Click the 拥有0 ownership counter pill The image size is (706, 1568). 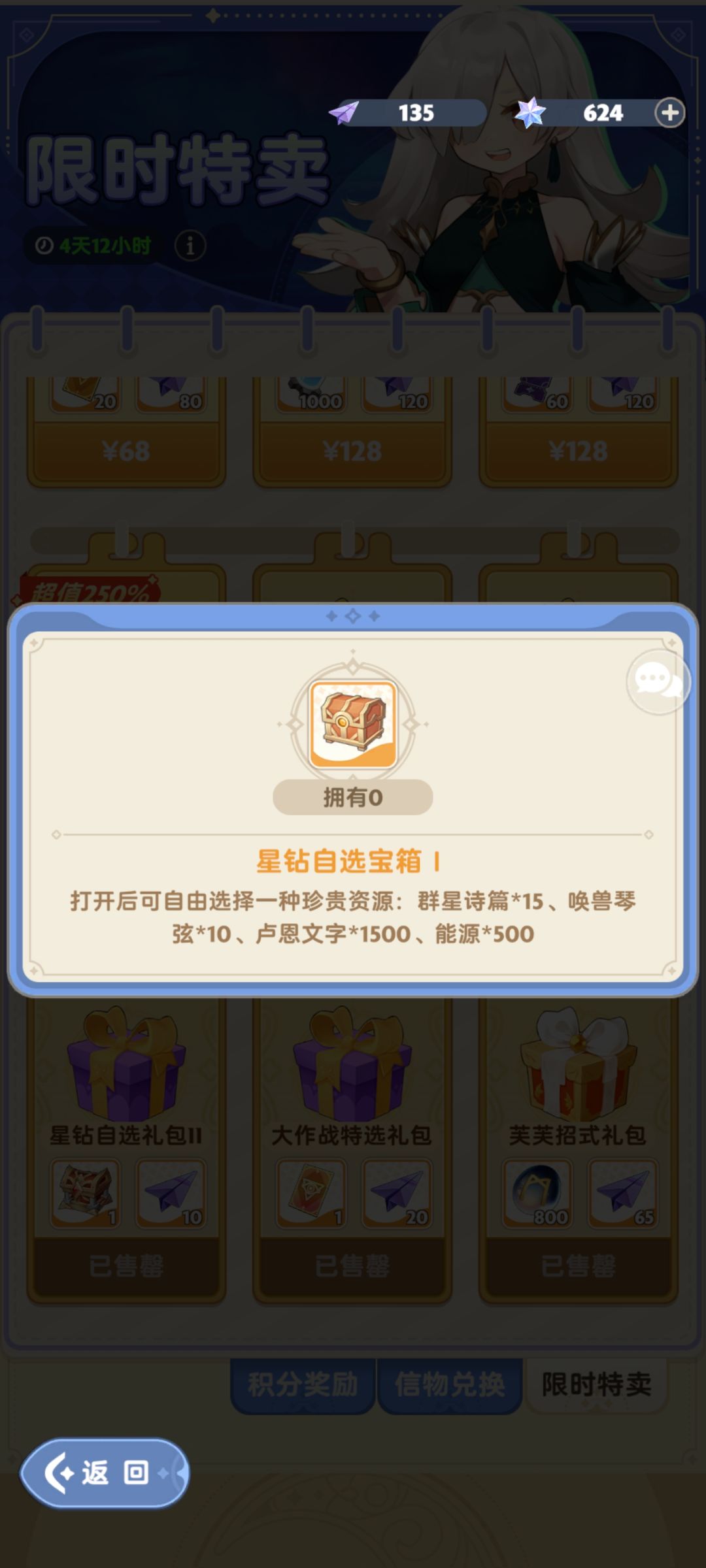pyautogui.click(x=353, y=796)
